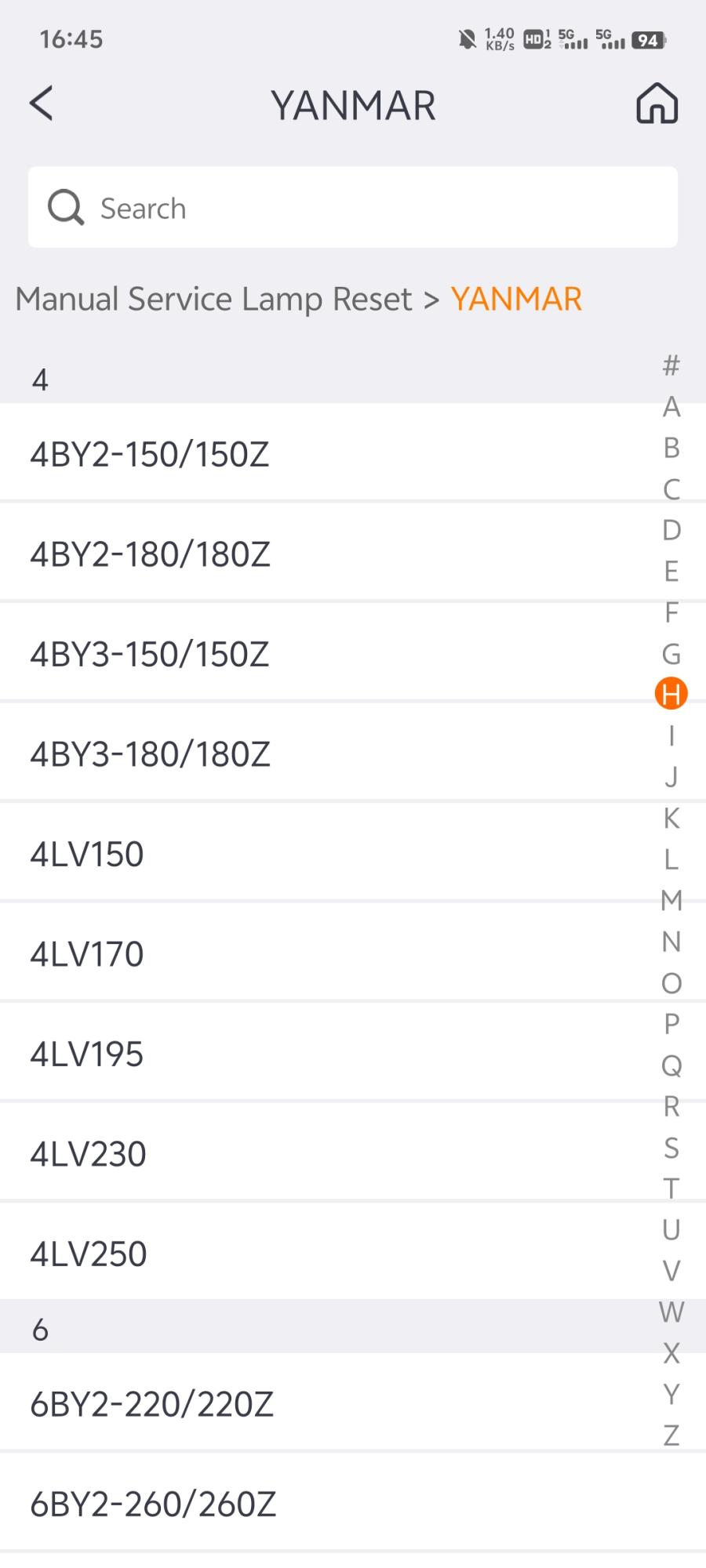Jump to letter Z in the index
The image size is (706, 1568).
click(x=671, y=1435)
